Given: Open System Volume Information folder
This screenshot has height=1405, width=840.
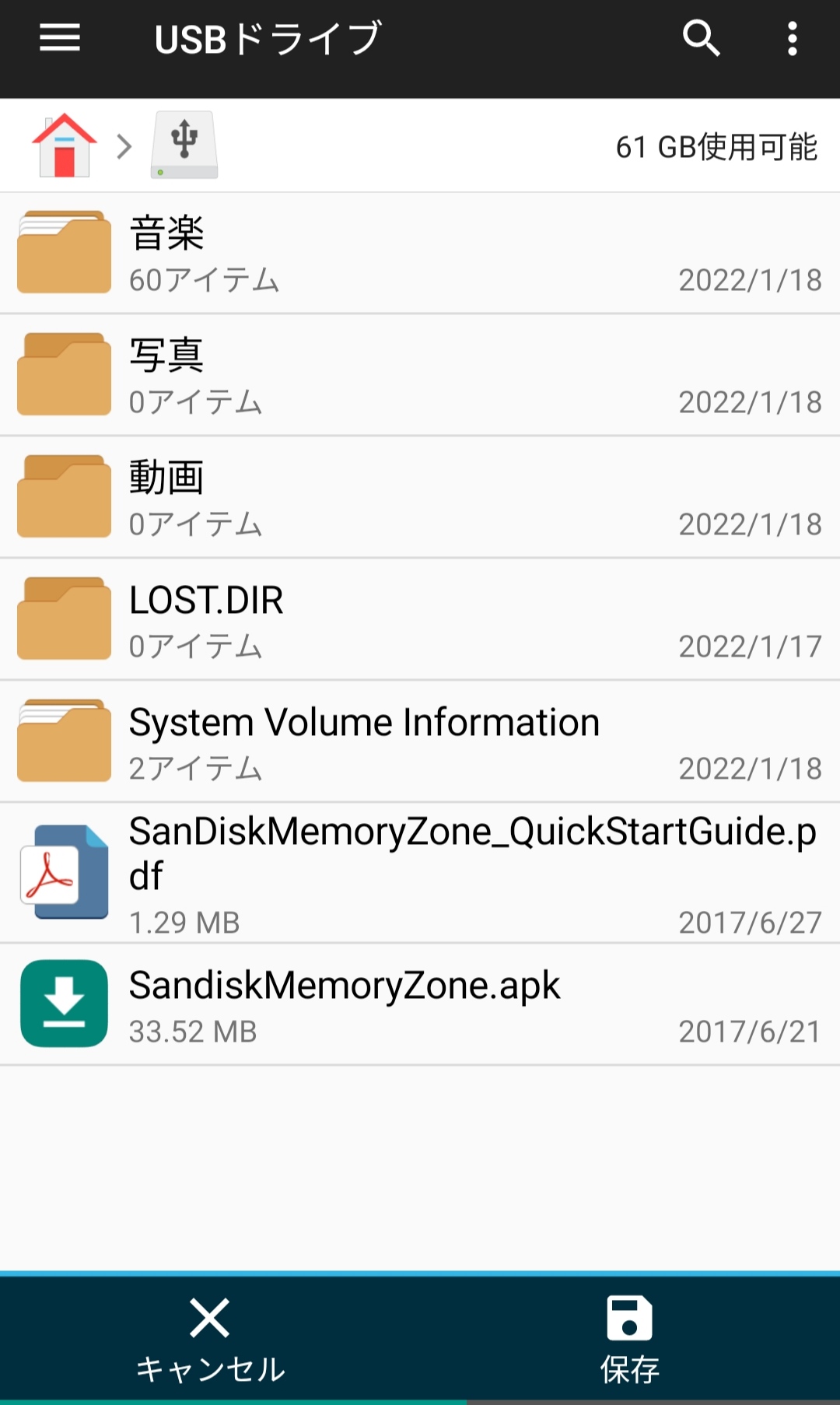Looking at the screenshot, I should 420,742.
